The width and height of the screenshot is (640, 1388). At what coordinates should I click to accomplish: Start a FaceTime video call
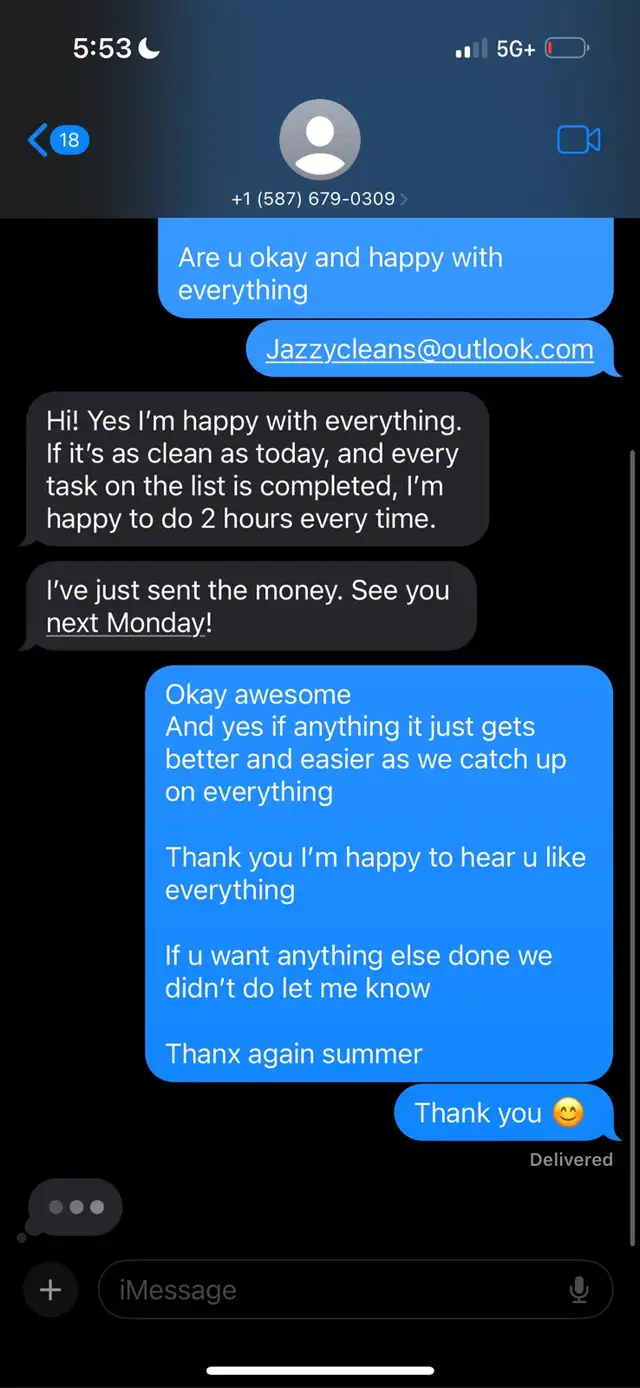coord(578,140)
